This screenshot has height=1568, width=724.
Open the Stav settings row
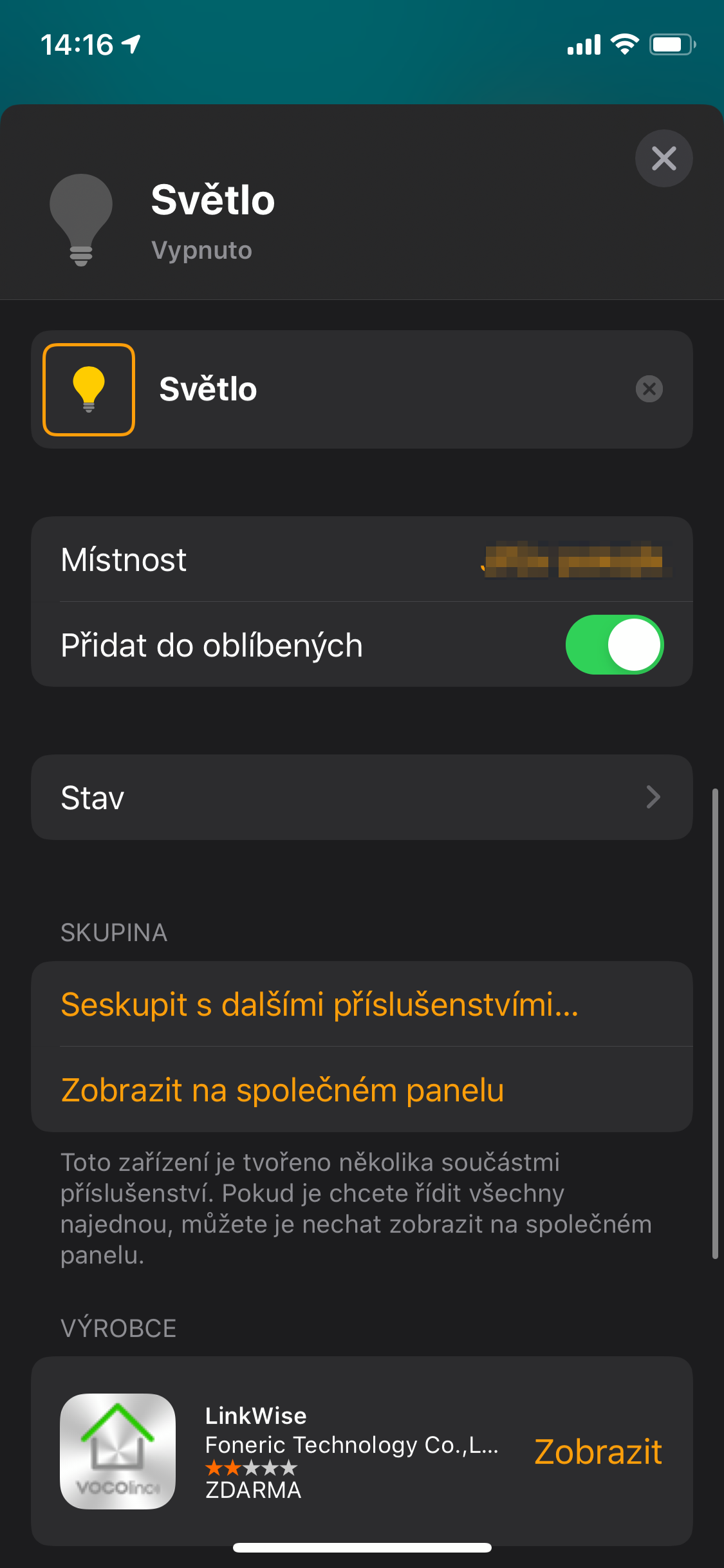point(362,797)
